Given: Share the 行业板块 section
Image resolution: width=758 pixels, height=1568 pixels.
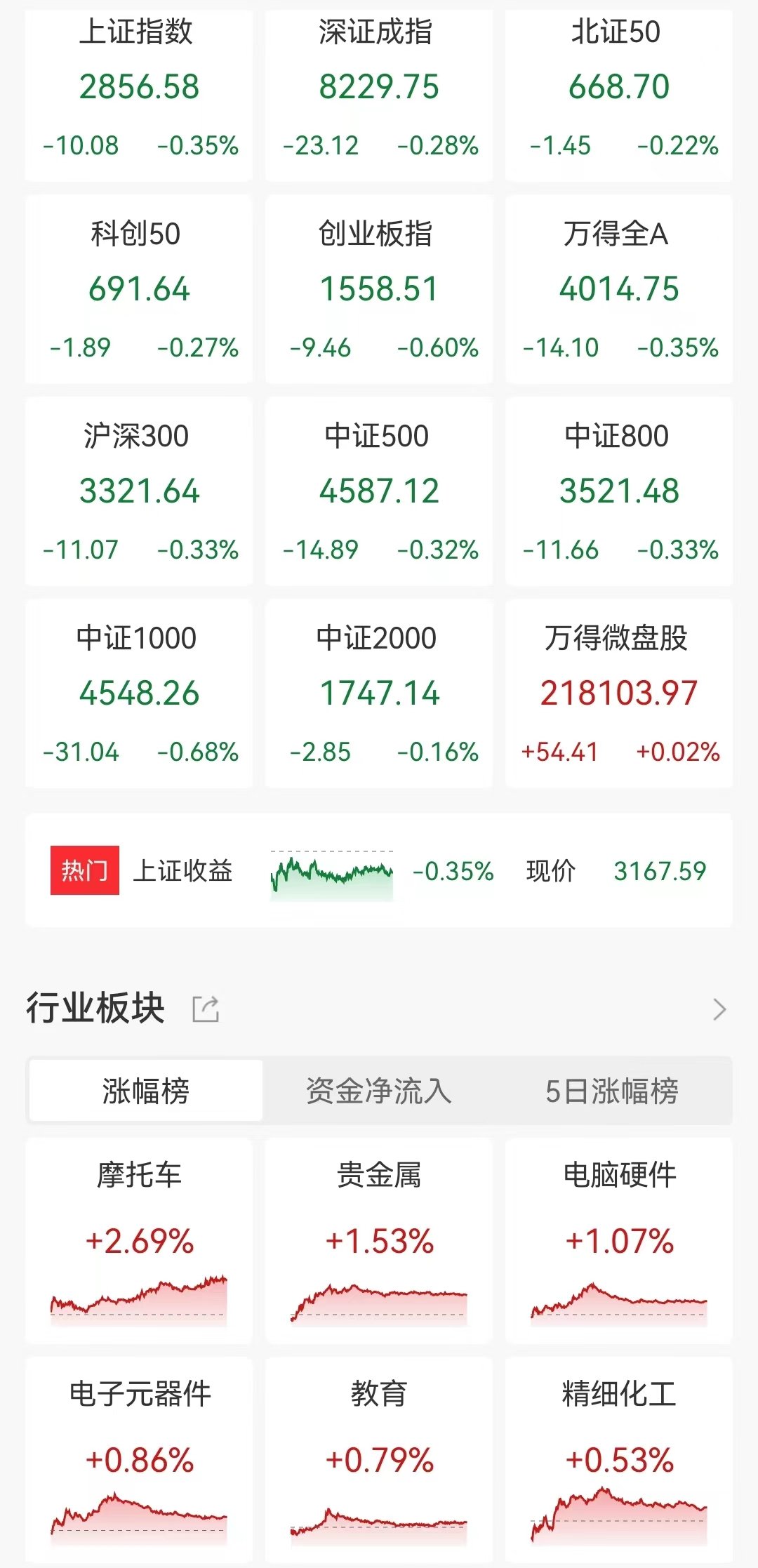Looking at the screenshot, I should pos(206,1009).
